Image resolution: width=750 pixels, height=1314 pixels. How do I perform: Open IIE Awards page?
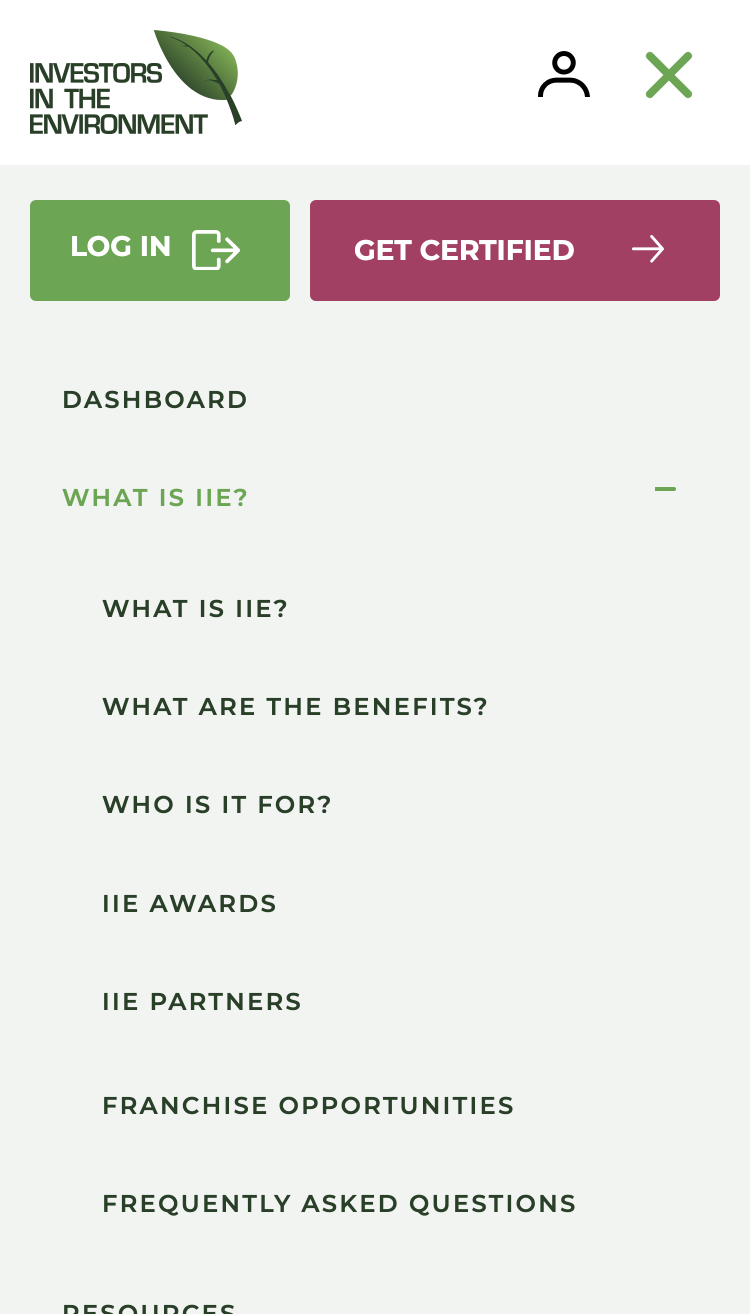coord(189,904)
